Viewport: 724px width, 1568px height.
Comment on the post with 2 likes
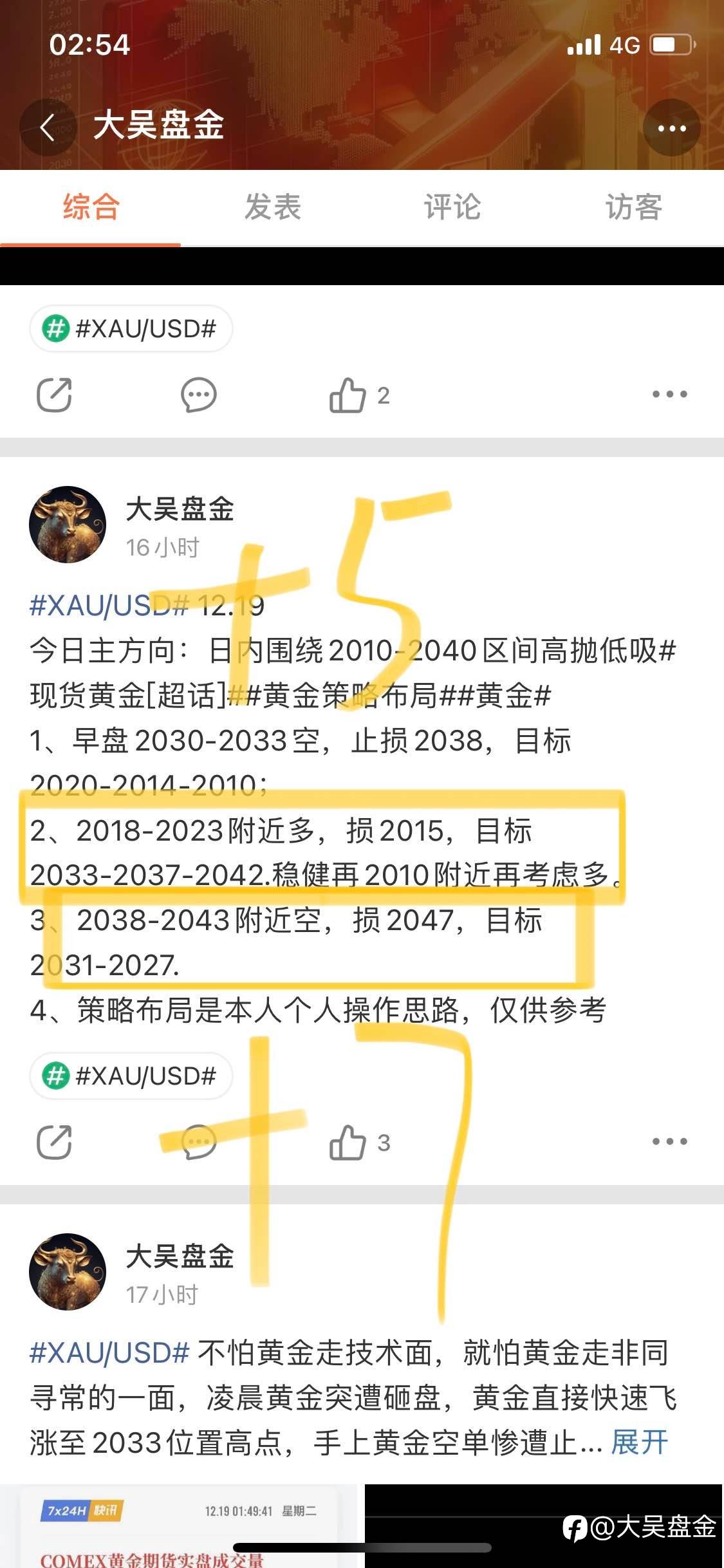(198, 395)
